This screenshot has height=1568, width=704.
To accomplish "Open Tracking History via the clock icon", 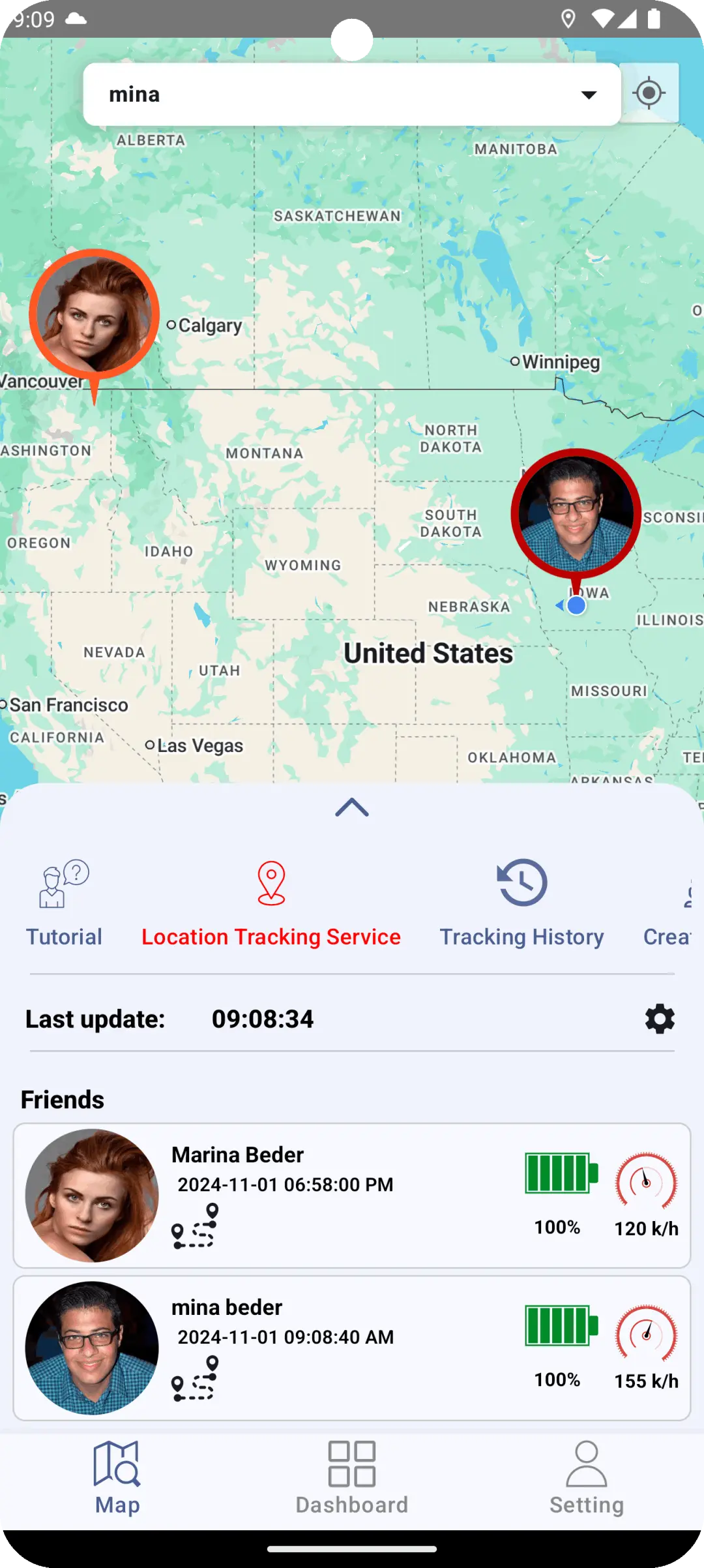I will click(x=521, y=882).
